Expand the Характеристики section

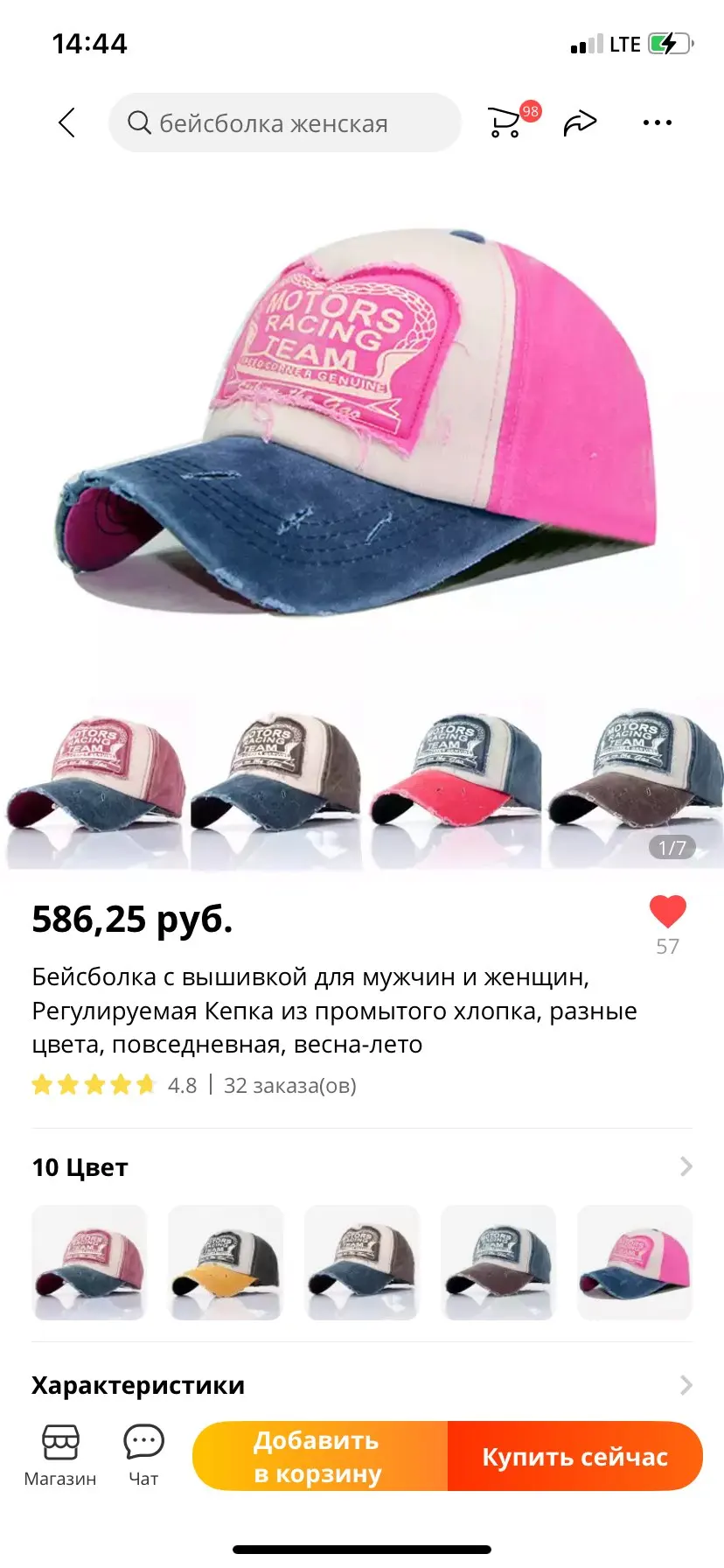(686, 1385)
